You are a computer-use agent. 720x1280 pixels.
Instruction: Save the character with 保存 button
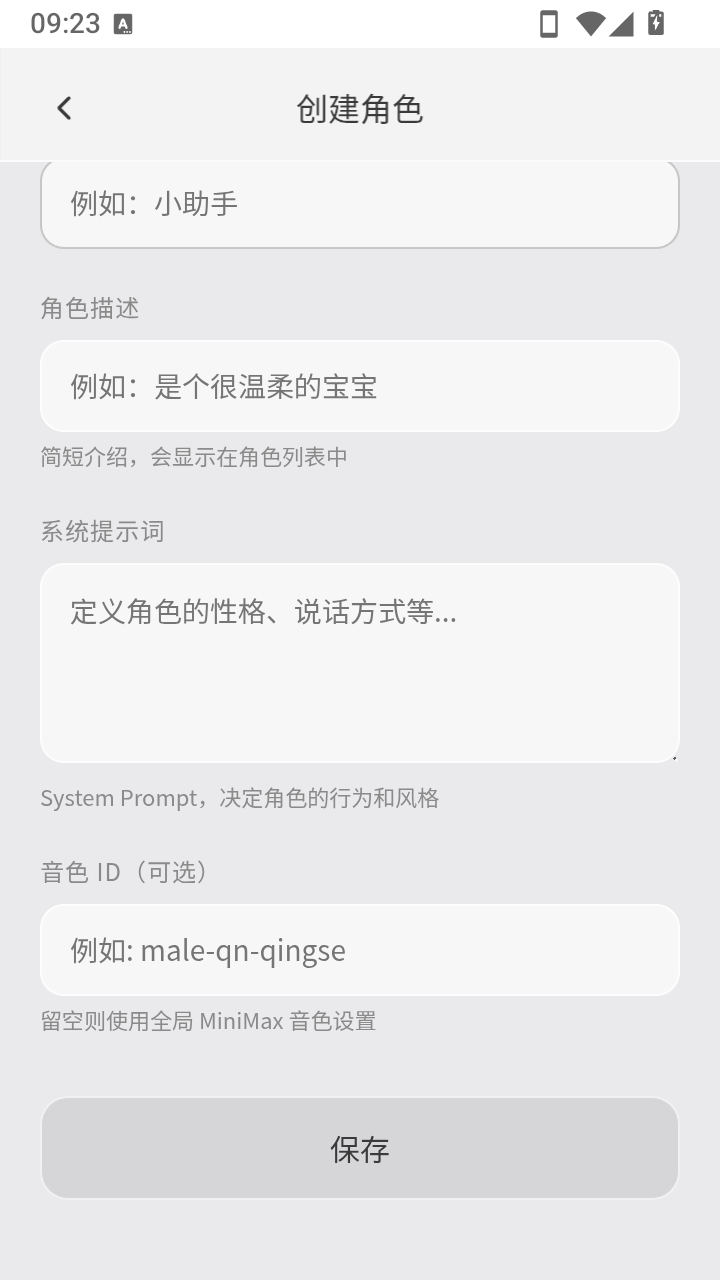[360, 1148]
